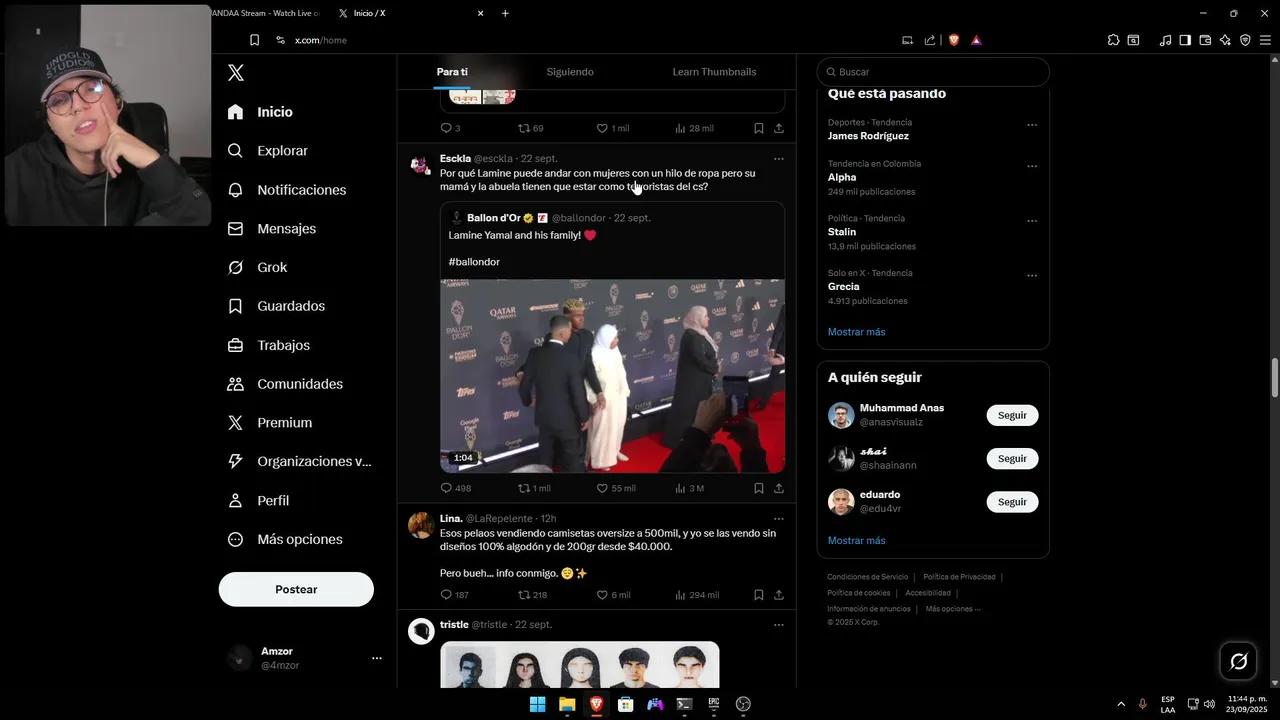Open Grok from the sidebar
The width and height of the screenshot is (1280, 720).
(272, 267)
